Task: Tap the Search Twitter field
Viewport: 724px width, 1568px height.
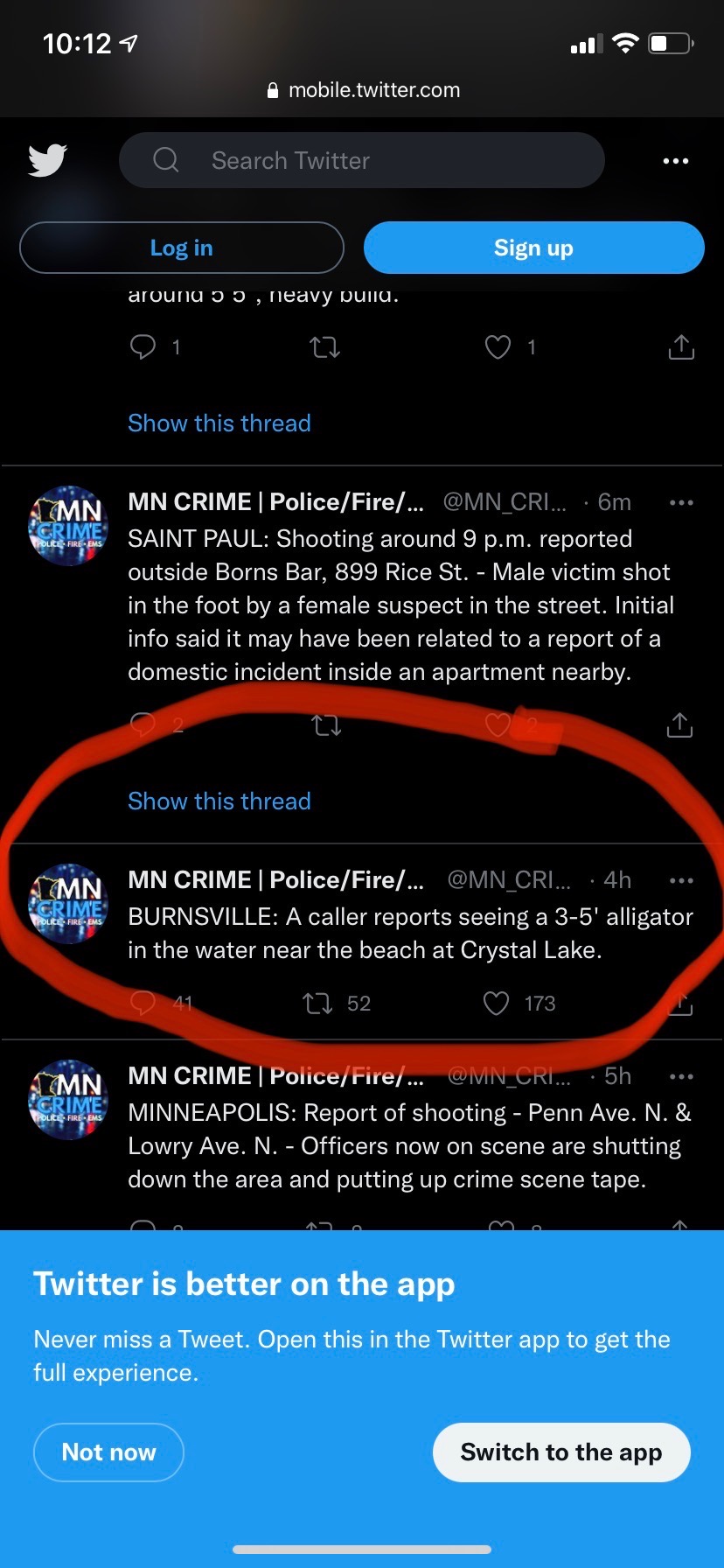Action: 361,160
